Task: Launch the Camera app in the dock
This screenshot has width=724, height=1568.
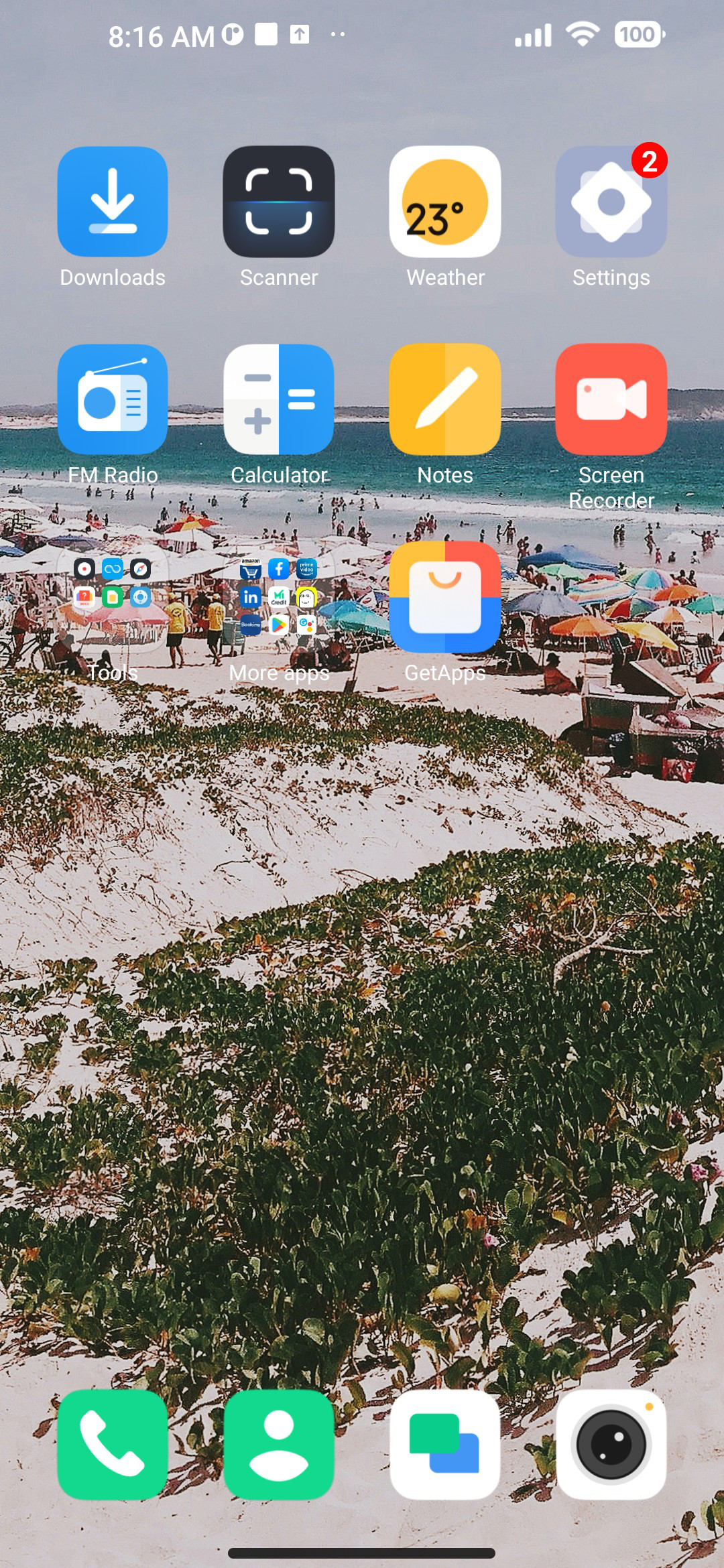Action: (611, 1444)
